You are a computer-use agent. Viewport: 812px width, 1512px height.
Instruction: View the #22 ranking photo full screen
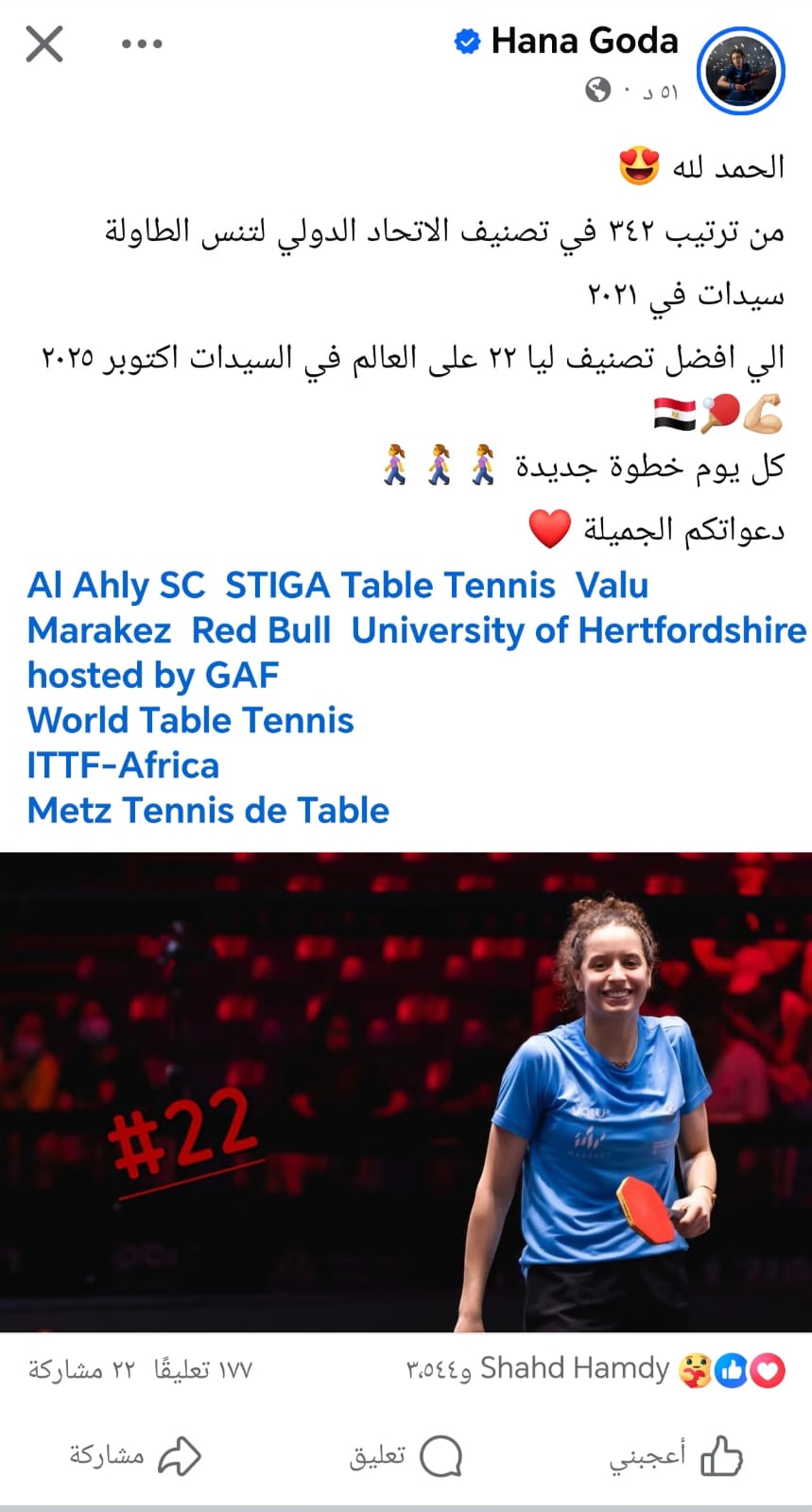406,1091
